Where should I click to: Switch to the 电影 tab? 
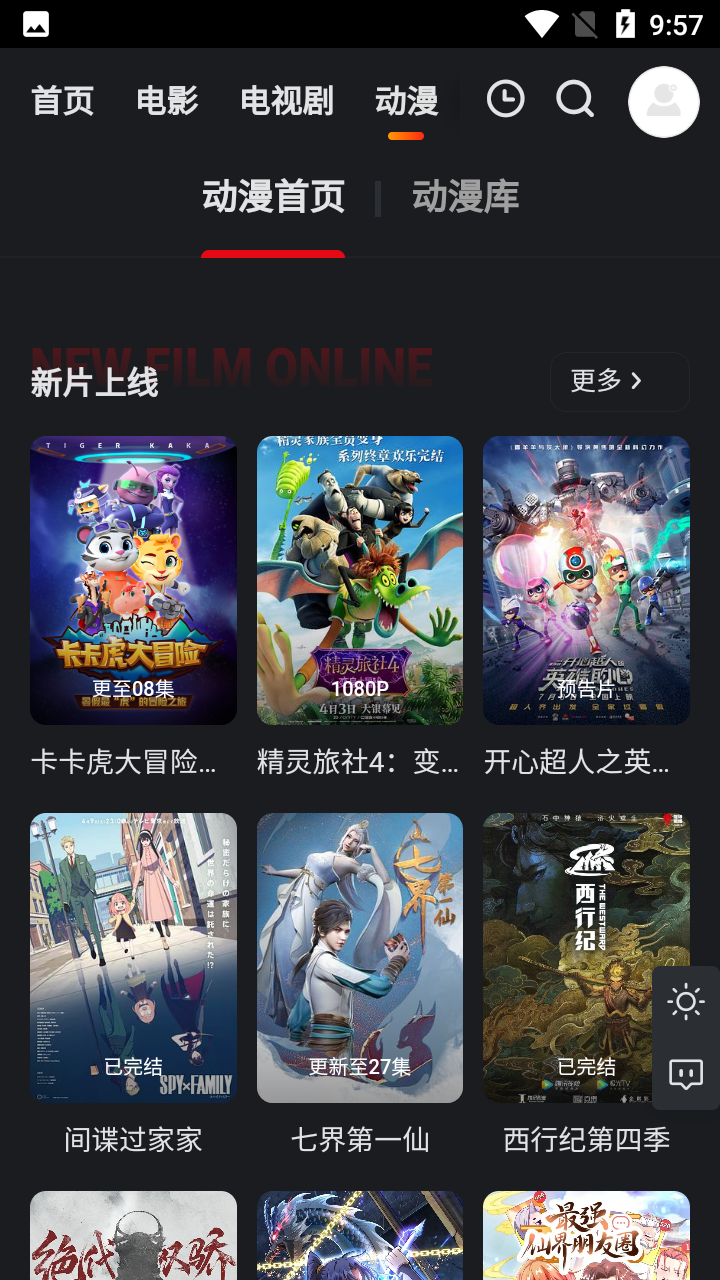[167, 101]
